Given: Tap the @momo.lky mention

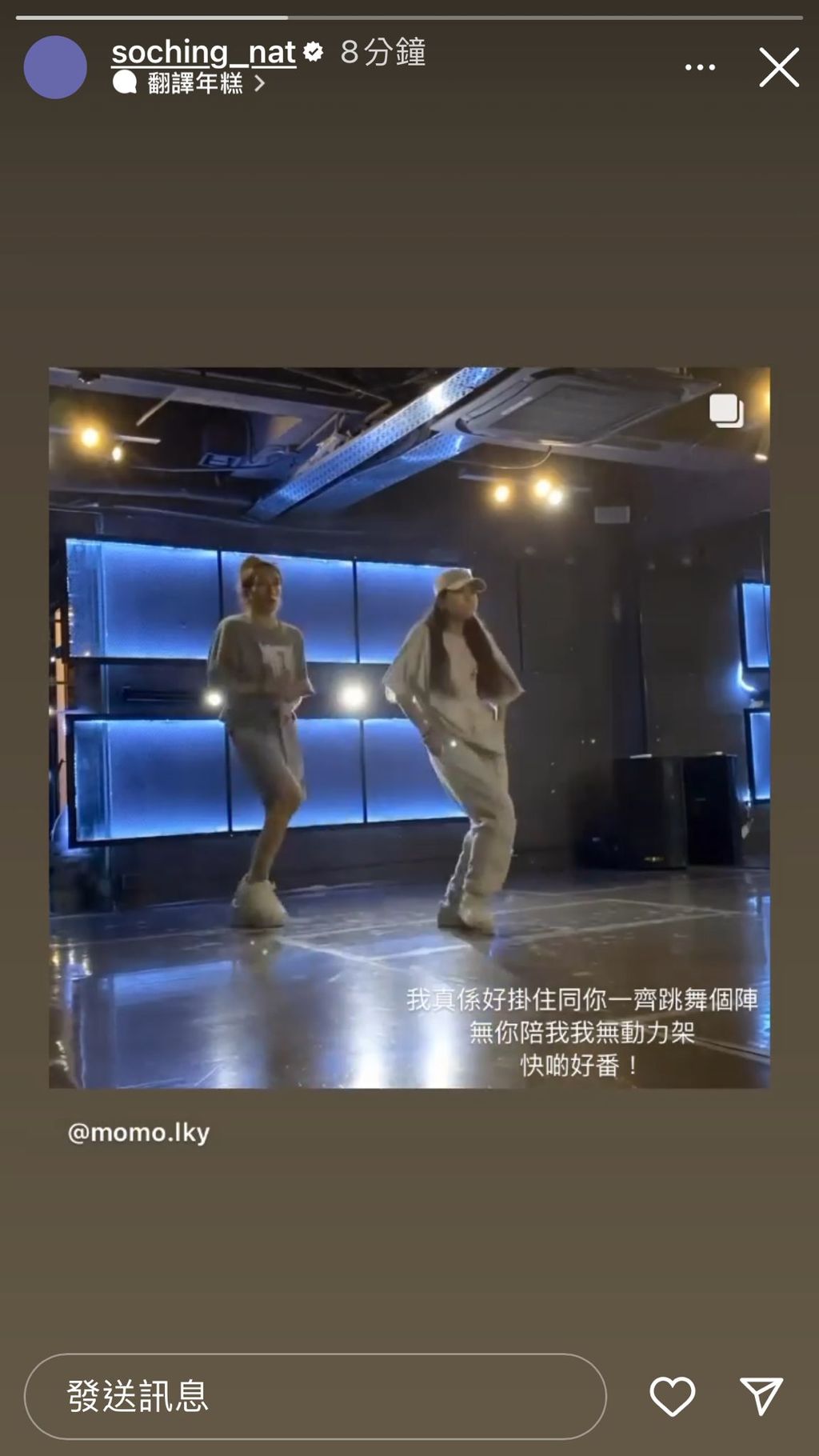Looking at the screenshot, I should [x=139, y=1132].
